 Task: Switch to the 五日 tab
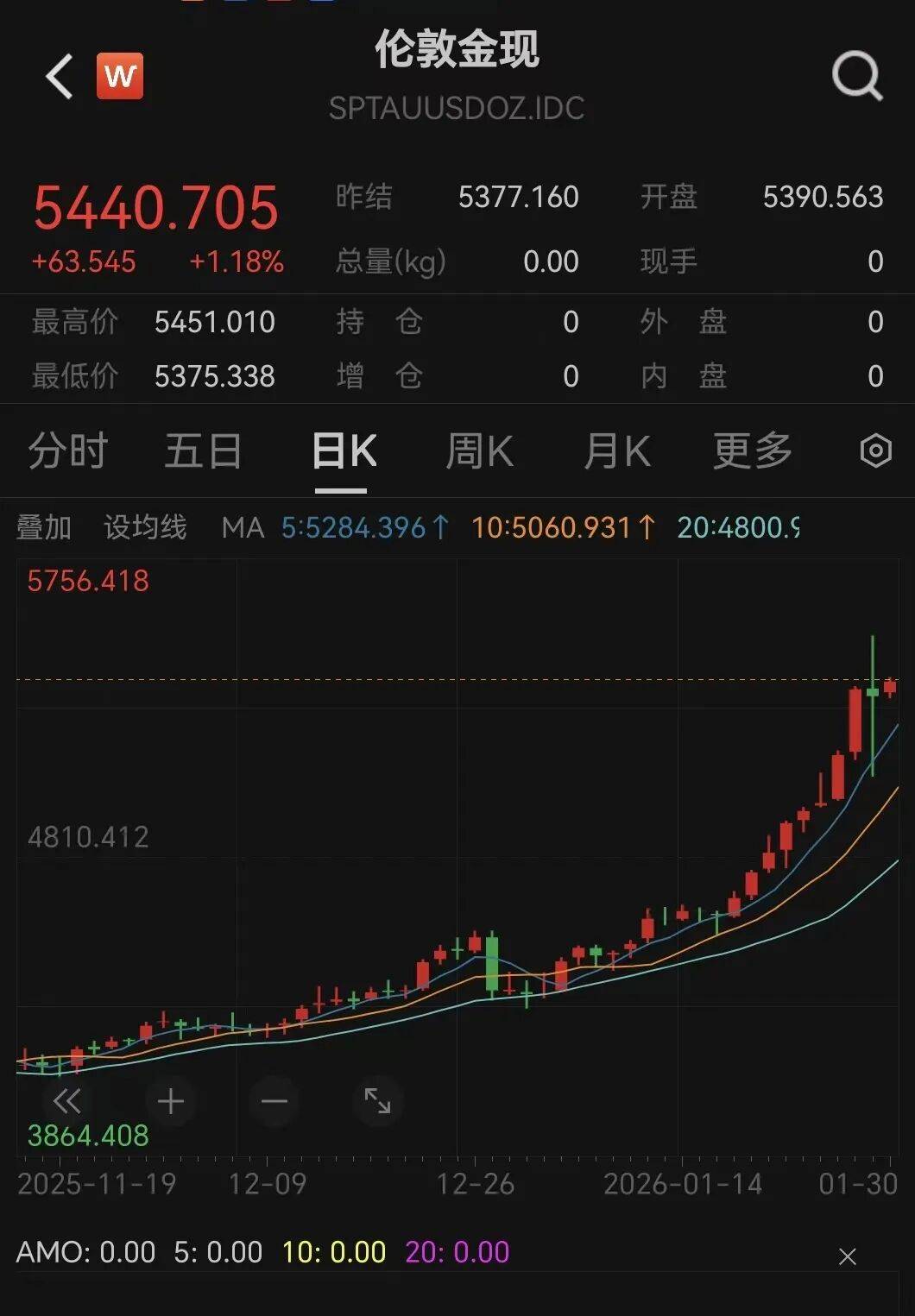click(204, 451)
